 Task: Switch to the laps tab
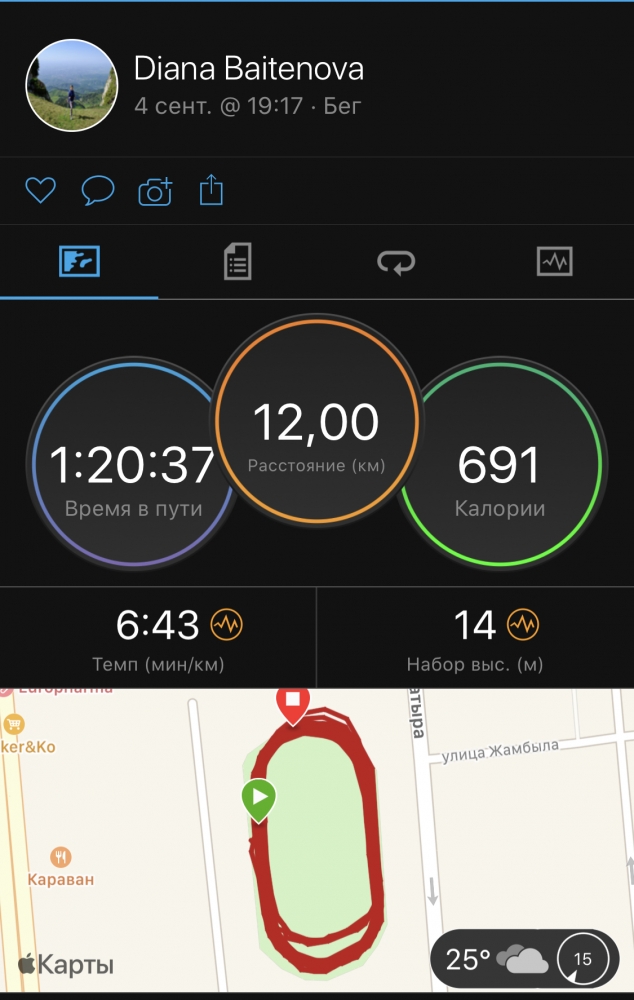pyautogui.click(x=396, y=262)
